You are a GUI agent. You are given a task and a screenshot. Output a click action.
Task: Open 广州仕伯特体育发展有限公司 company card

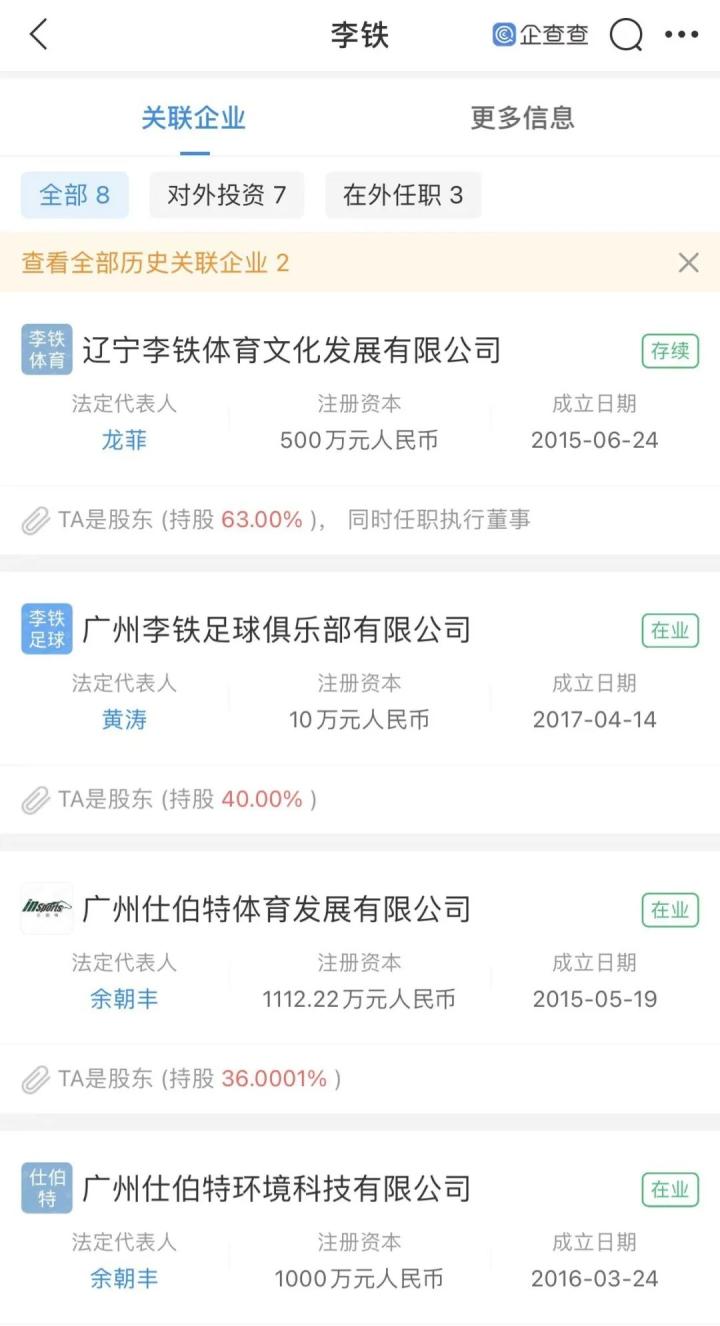276,909
